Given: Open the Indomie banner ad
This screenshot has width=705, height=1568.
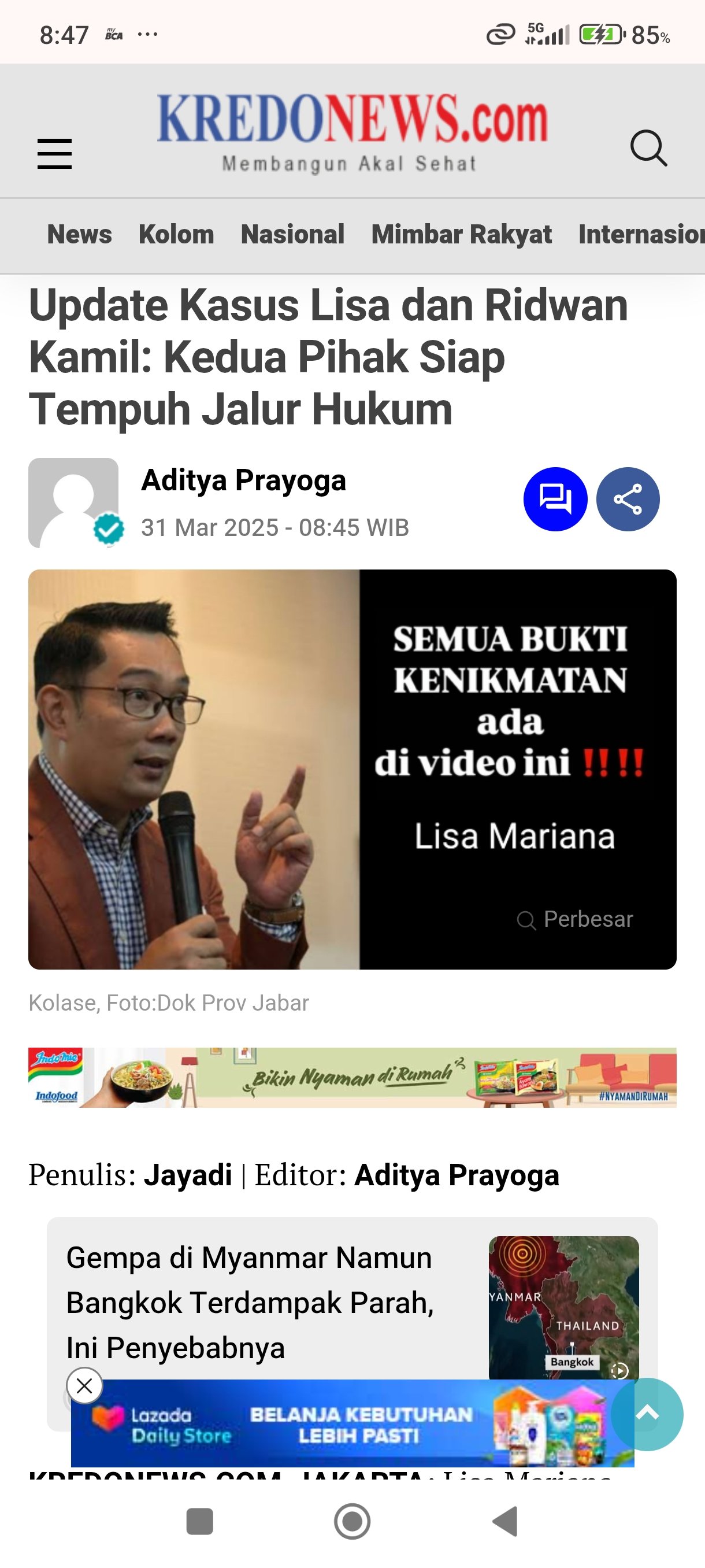Looking at the screenshot, I should click(x=351, y=1077).
